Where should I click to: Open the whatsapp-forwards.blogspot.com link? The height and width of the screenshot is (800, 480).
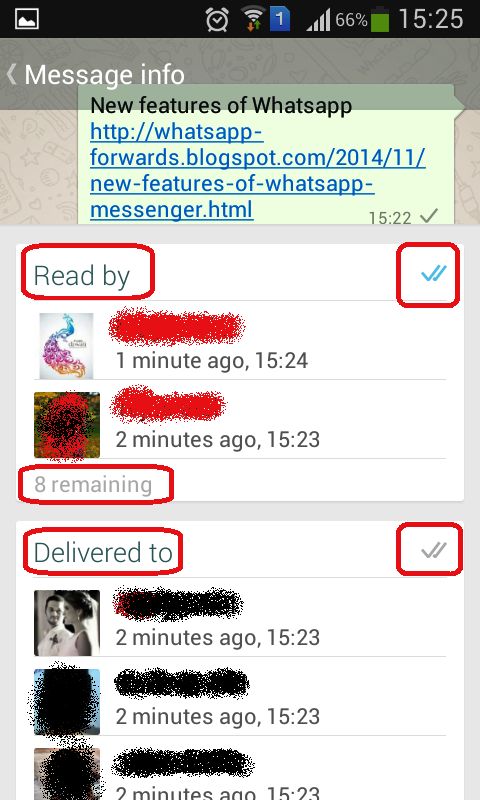(x=258, y=171)
